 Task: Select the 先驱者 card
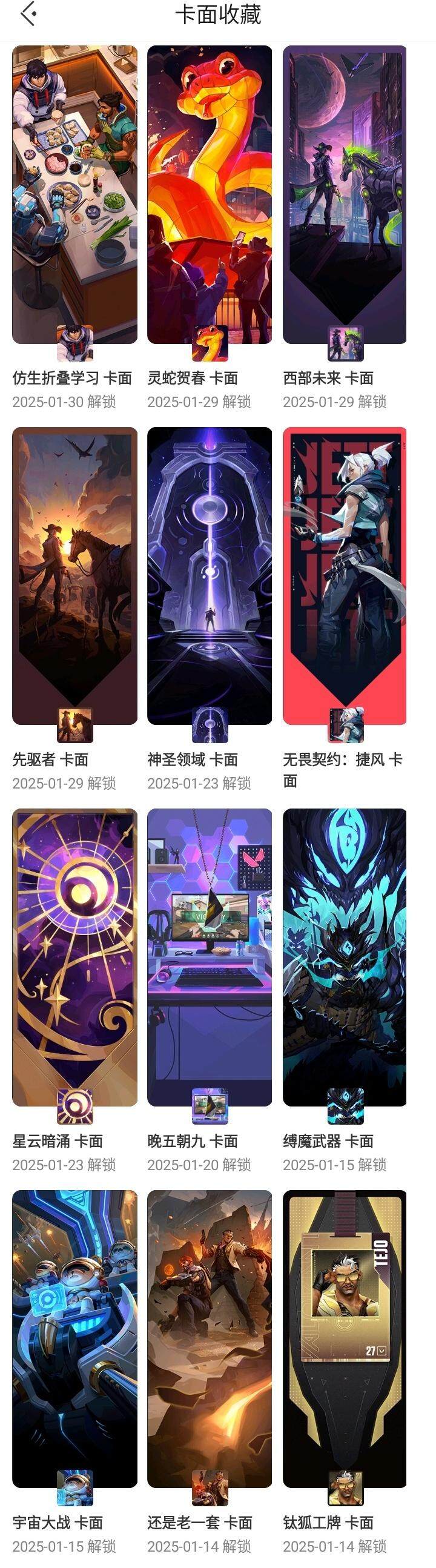tap(74, 575)
